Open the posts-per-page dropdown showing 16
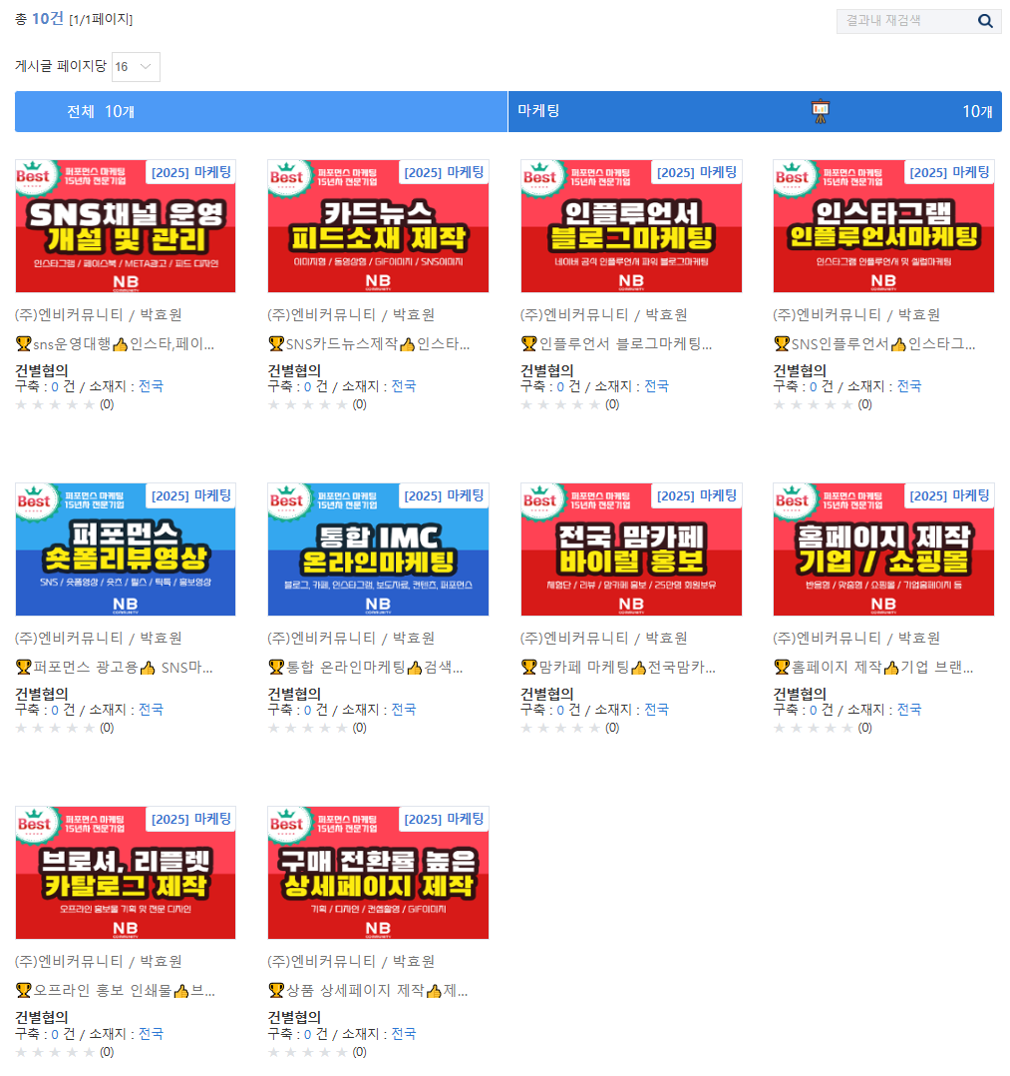1010x1076 pixels. 135,67
